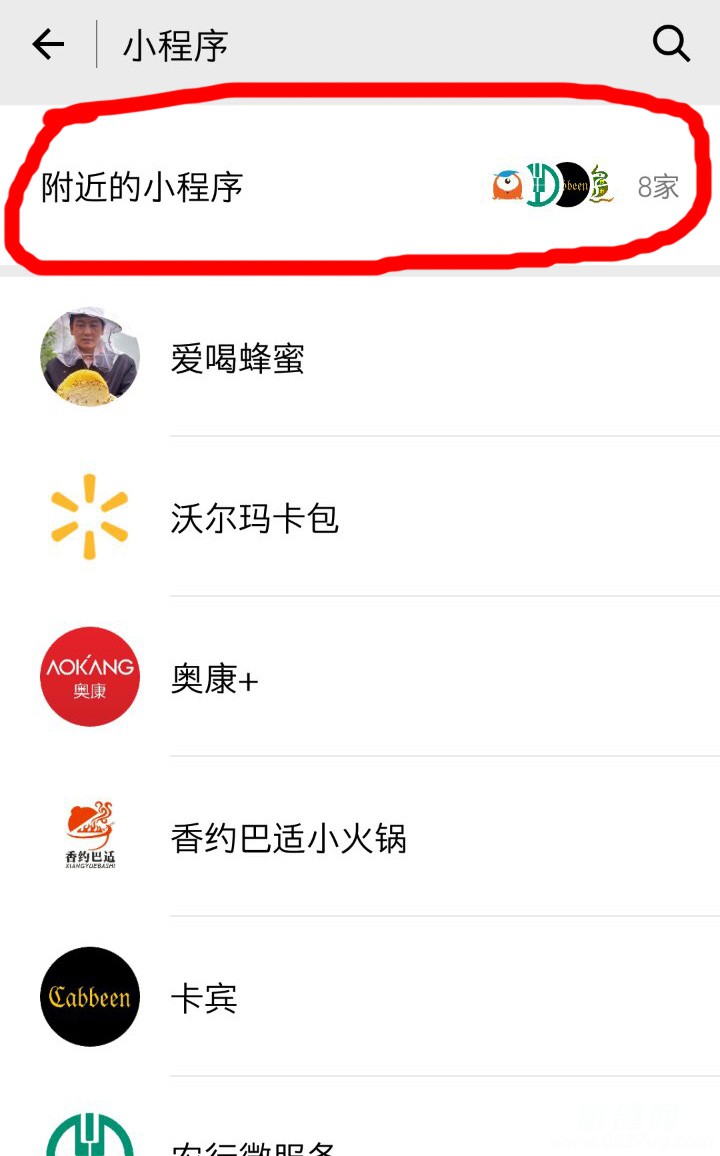Open the search icon in the top bar
The height and width of the screenshot is (1156, 720).
[670, 45]
